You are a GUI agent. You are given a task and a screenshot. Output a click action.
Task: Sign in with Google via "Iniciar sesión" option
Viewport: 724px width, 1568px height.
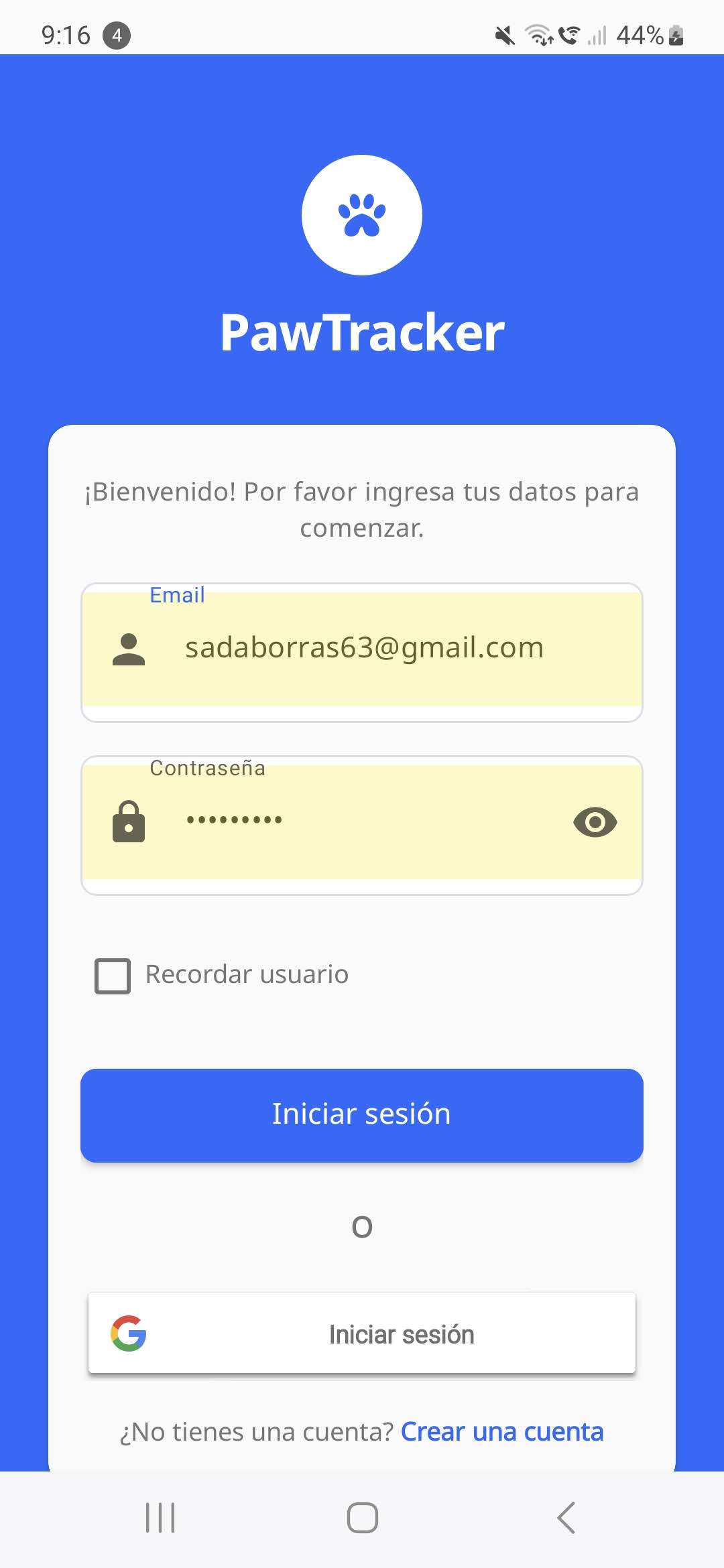(362, 1333)
